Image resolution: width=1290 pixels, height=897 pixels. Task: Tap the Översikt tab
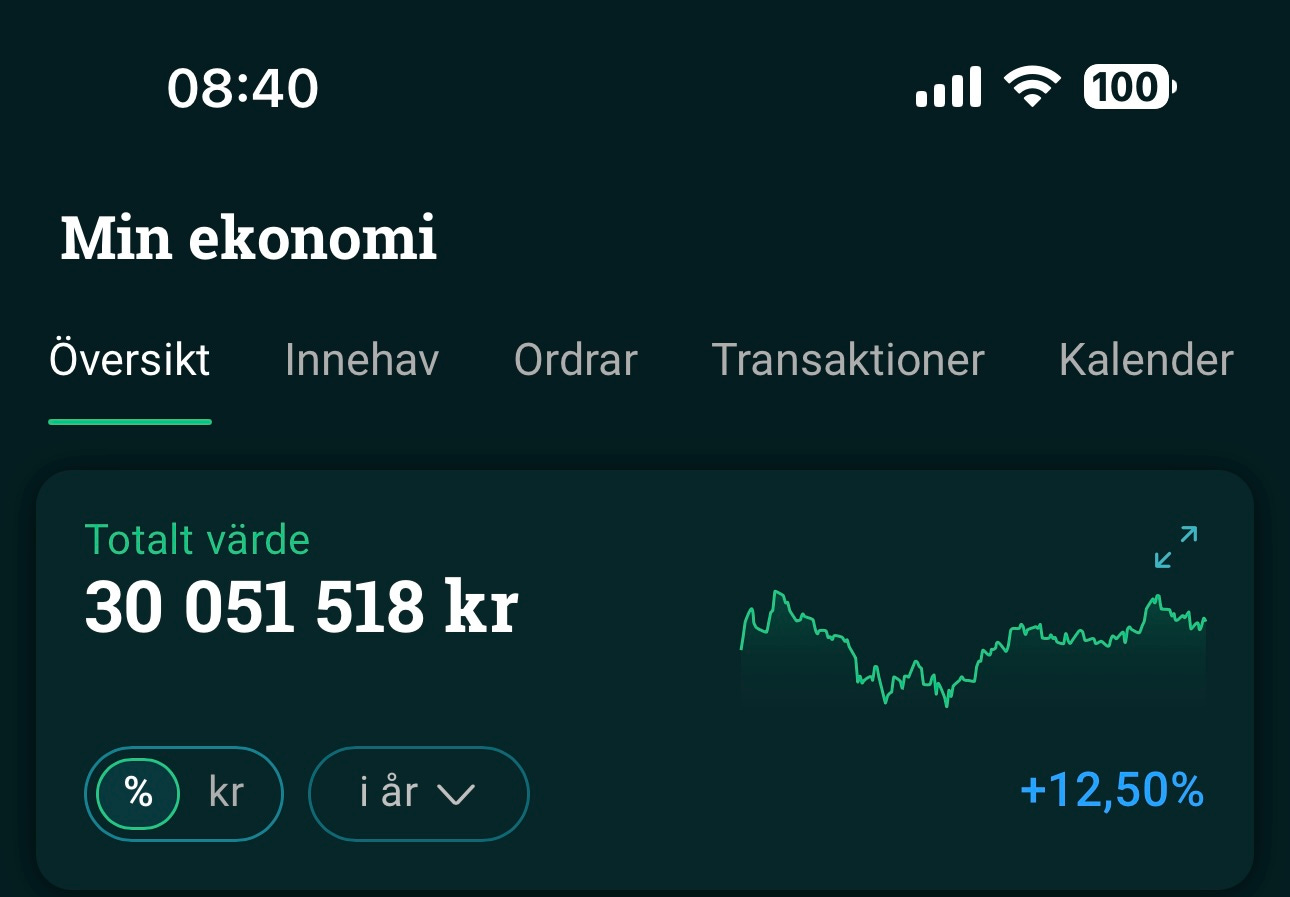point(130,360)
